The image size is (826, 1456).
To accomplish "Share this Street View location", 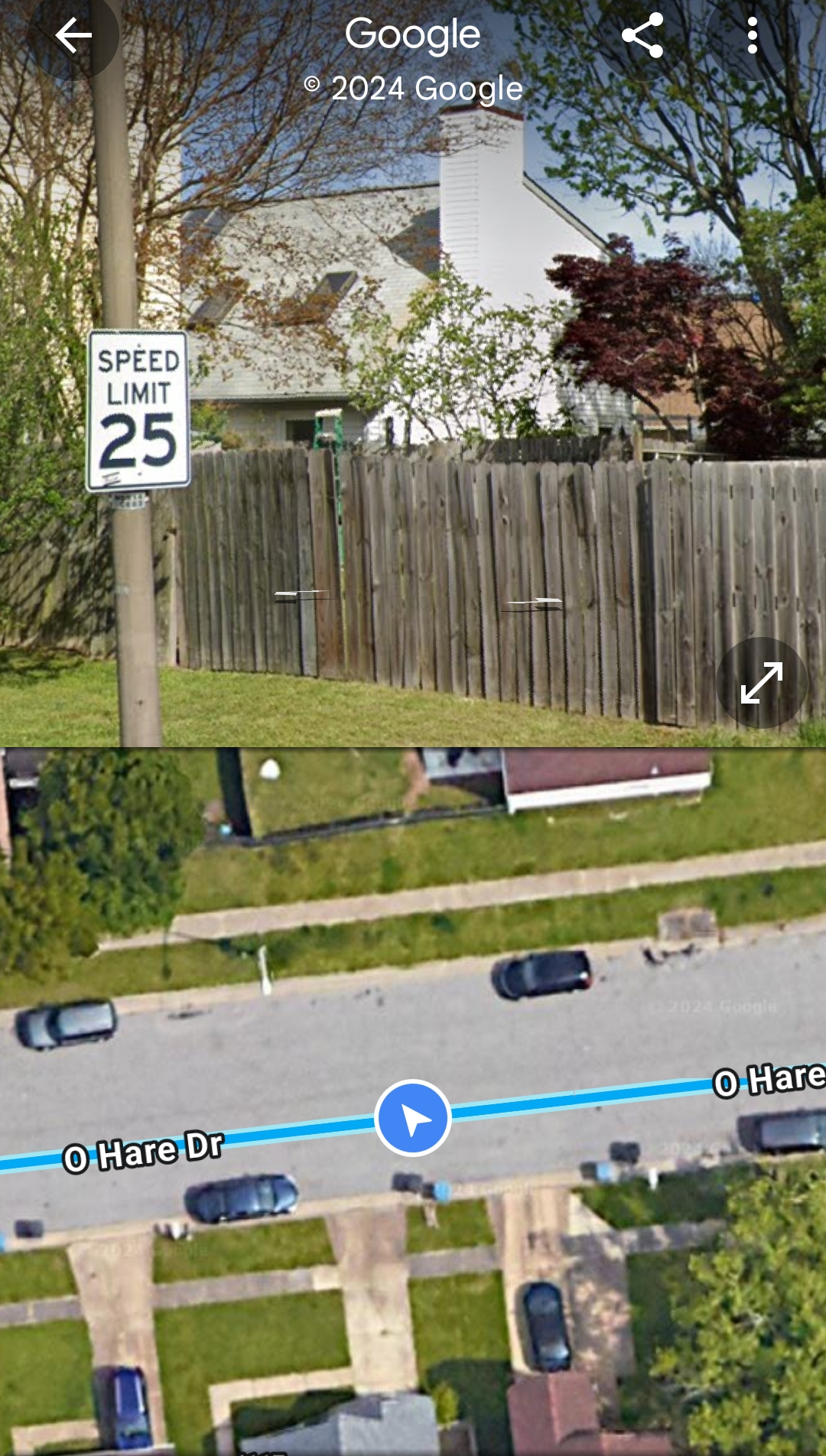I will click(x=642, y=36).
